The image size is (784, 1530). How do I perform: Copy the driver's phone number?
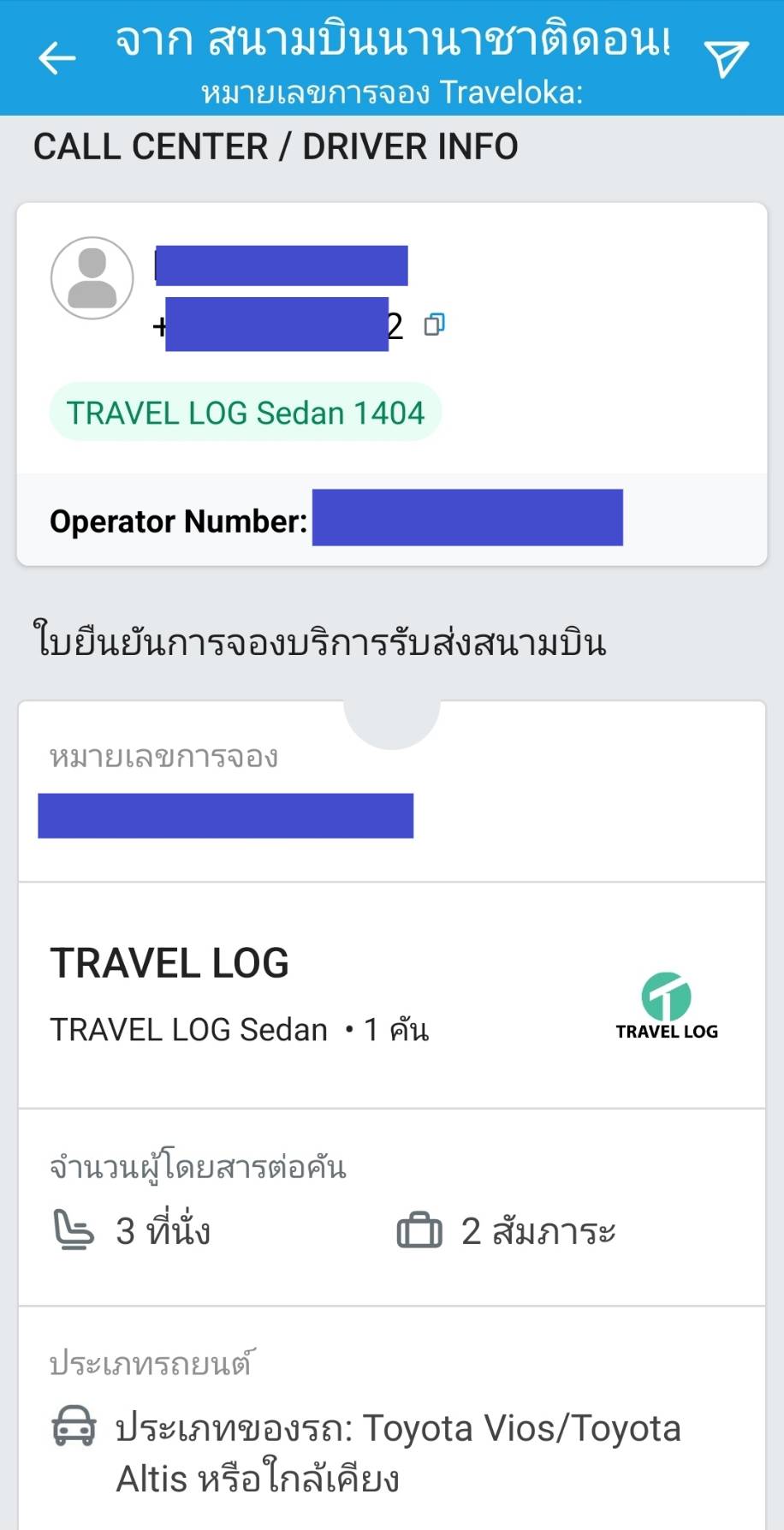click(x=435, y=324)
